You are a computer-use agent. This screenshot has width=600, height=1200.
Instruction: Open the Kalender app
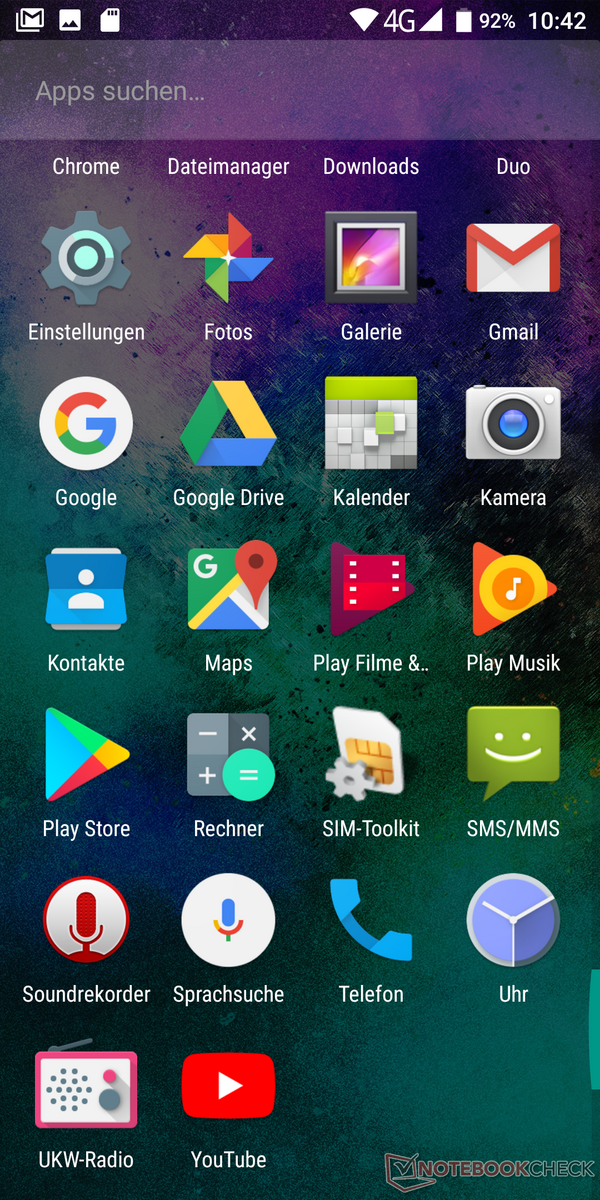click(371, 425)
